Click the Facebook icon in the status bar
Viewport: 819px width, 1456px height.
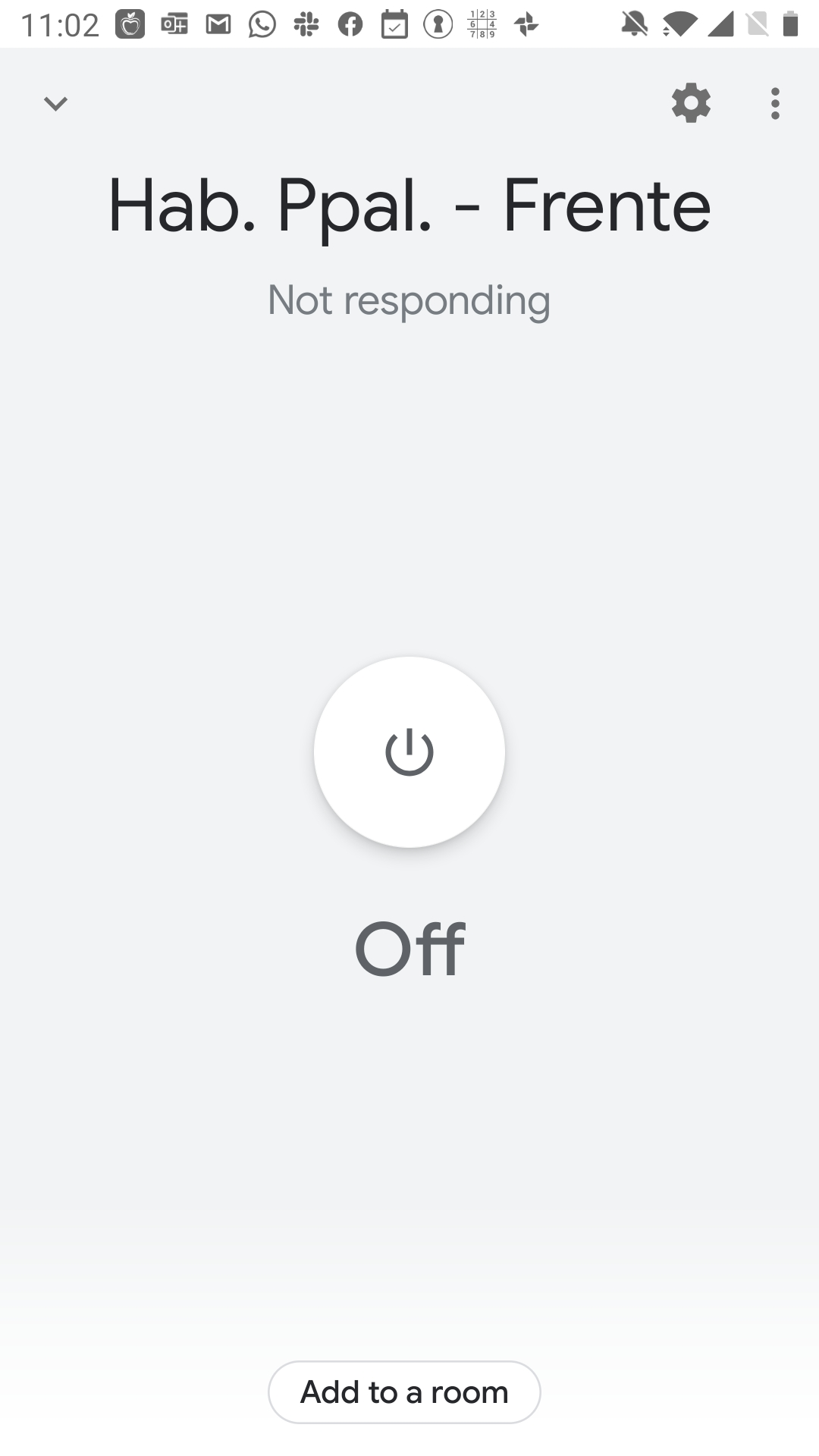click(x=350, y=25)
